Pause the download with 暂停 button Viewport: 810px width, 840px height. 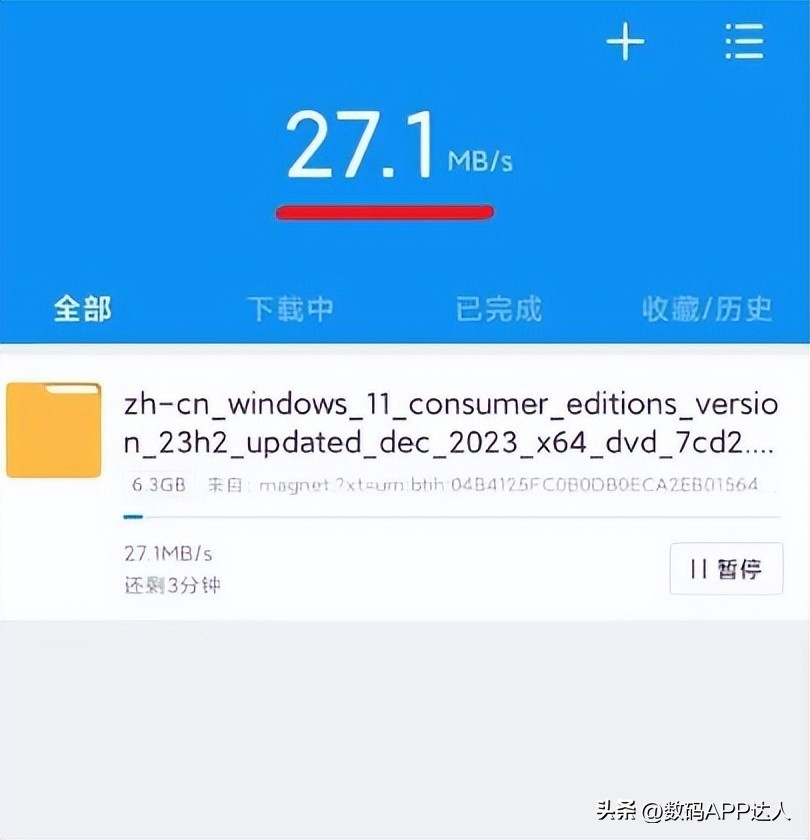pyautogui.click(x=725, y=569)
